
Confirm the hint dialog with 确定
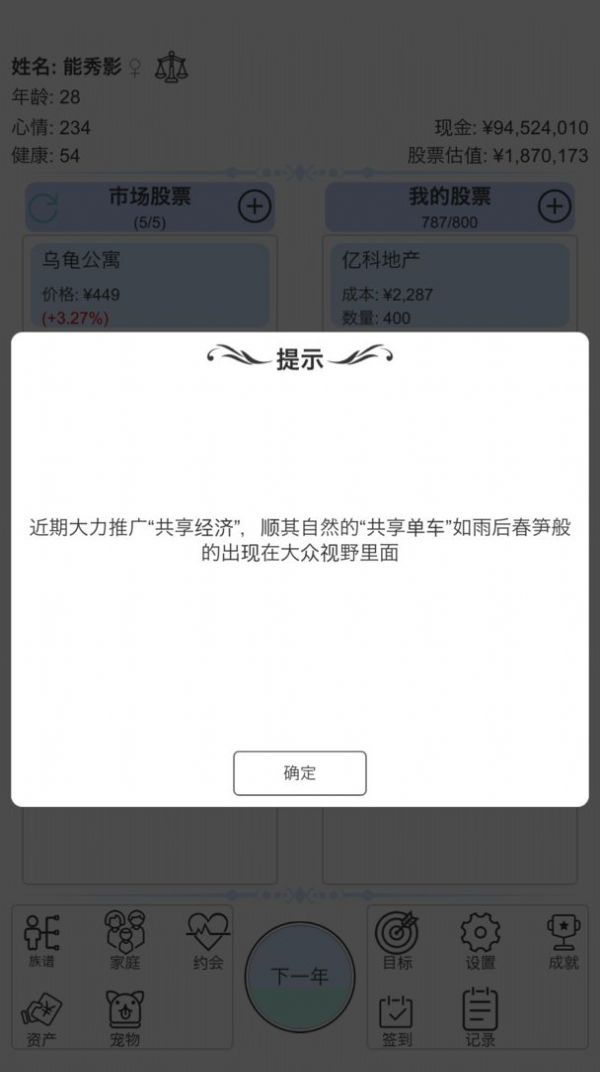(x=300, y=773)
